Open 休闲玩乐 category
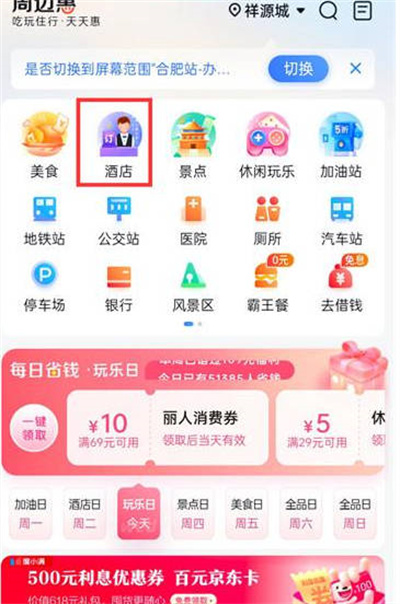The width and height of the screenshot is (400, 604). point(267,145)
